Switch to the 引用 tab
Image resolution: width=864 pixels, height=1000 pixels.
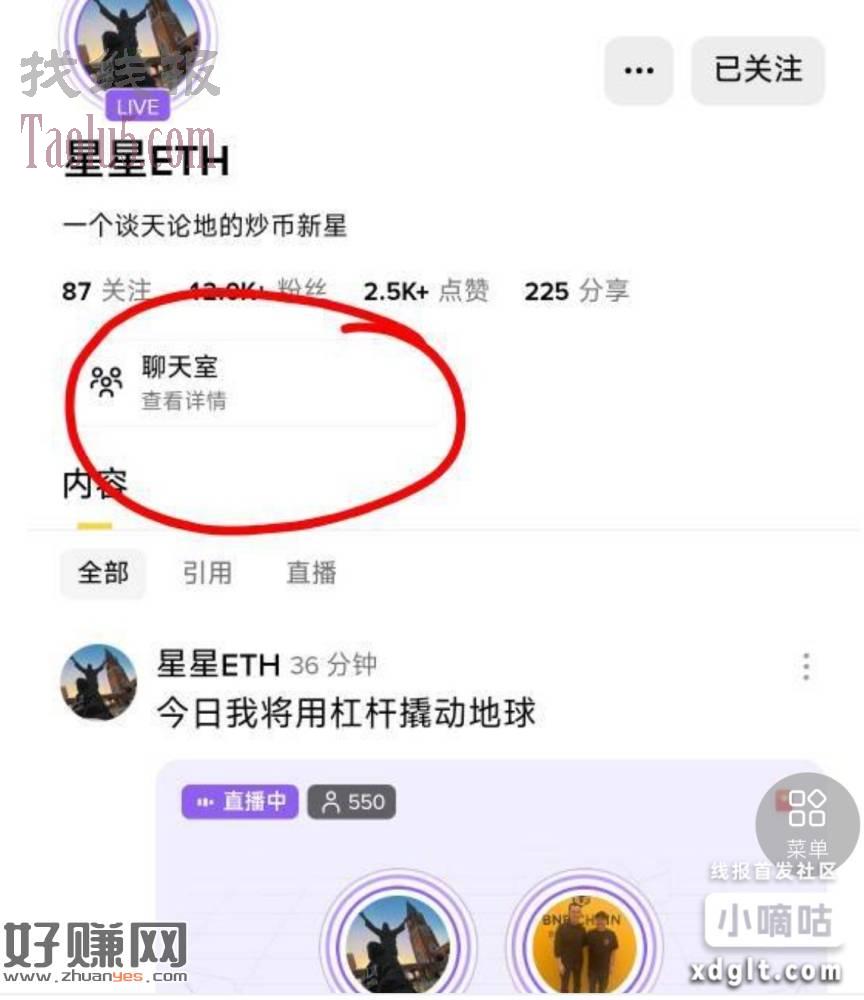click(207, 573)
